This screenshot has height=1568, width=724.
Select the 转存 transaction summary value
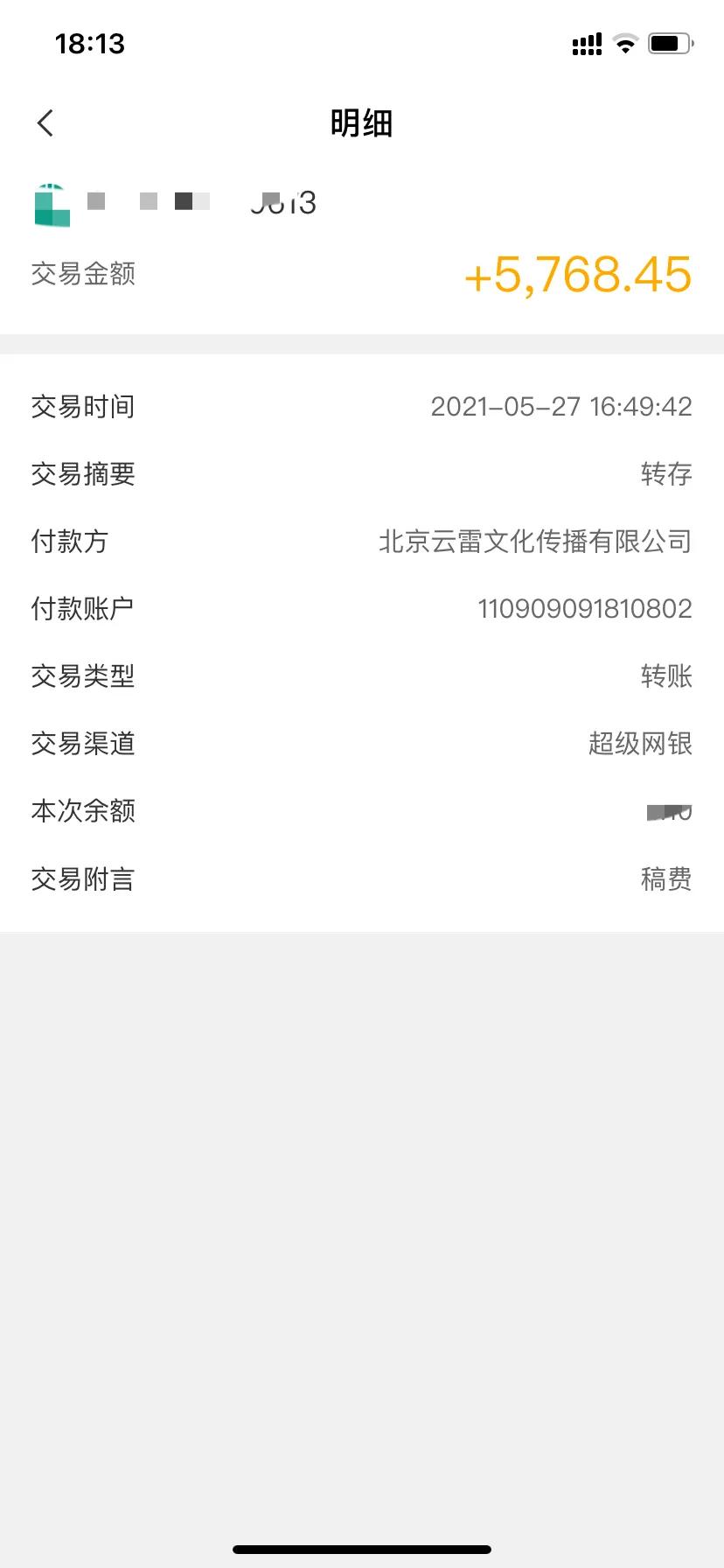coord(665,473)
